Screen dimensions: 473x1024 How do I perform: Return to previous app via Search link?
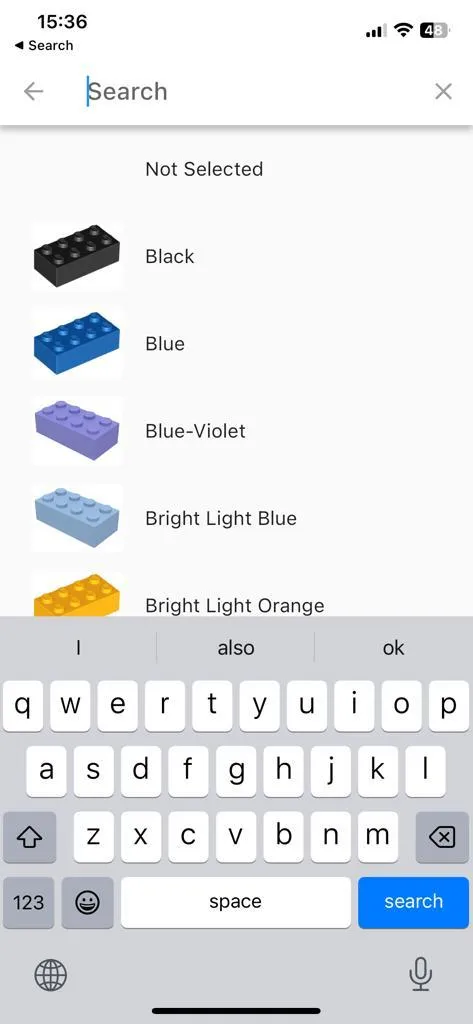click(x=43, y=46)
